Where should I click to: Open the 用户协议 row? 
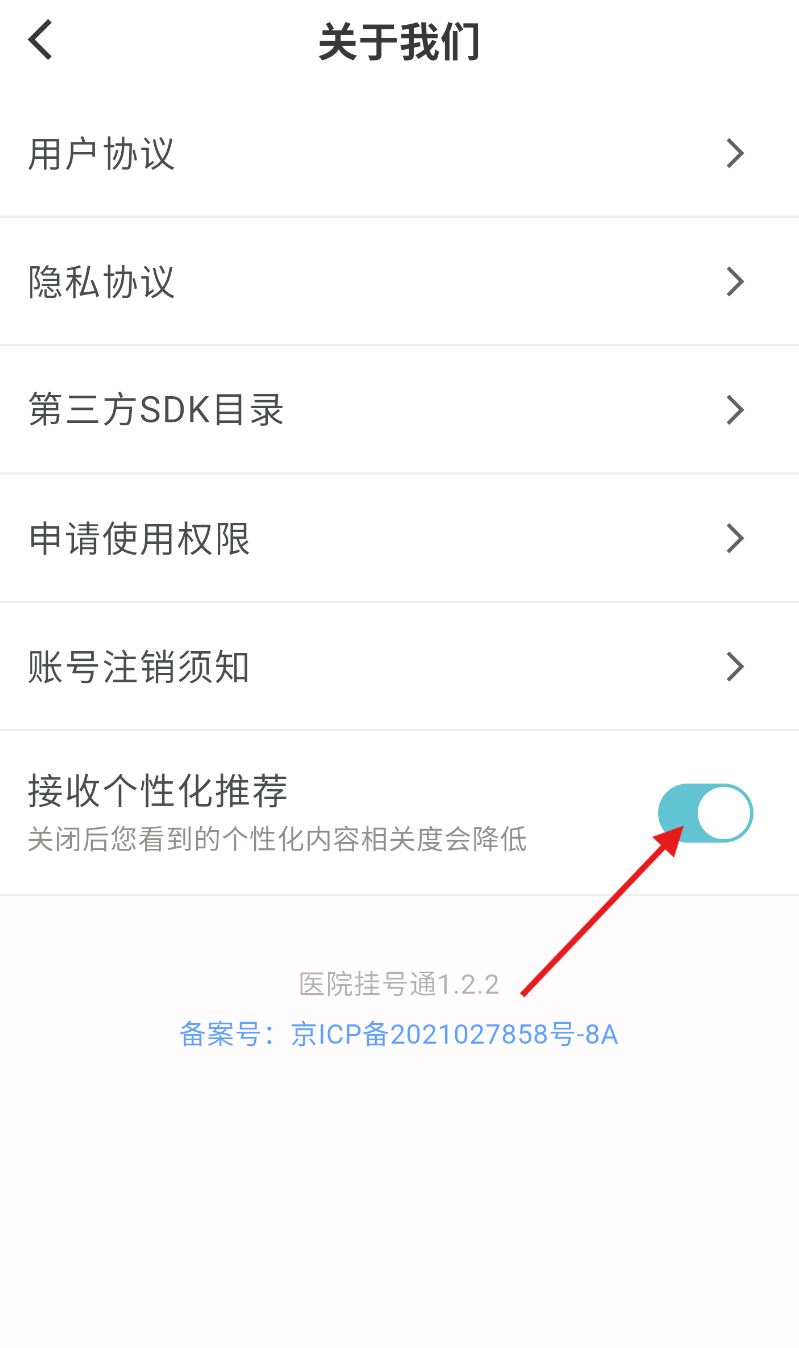399,153
